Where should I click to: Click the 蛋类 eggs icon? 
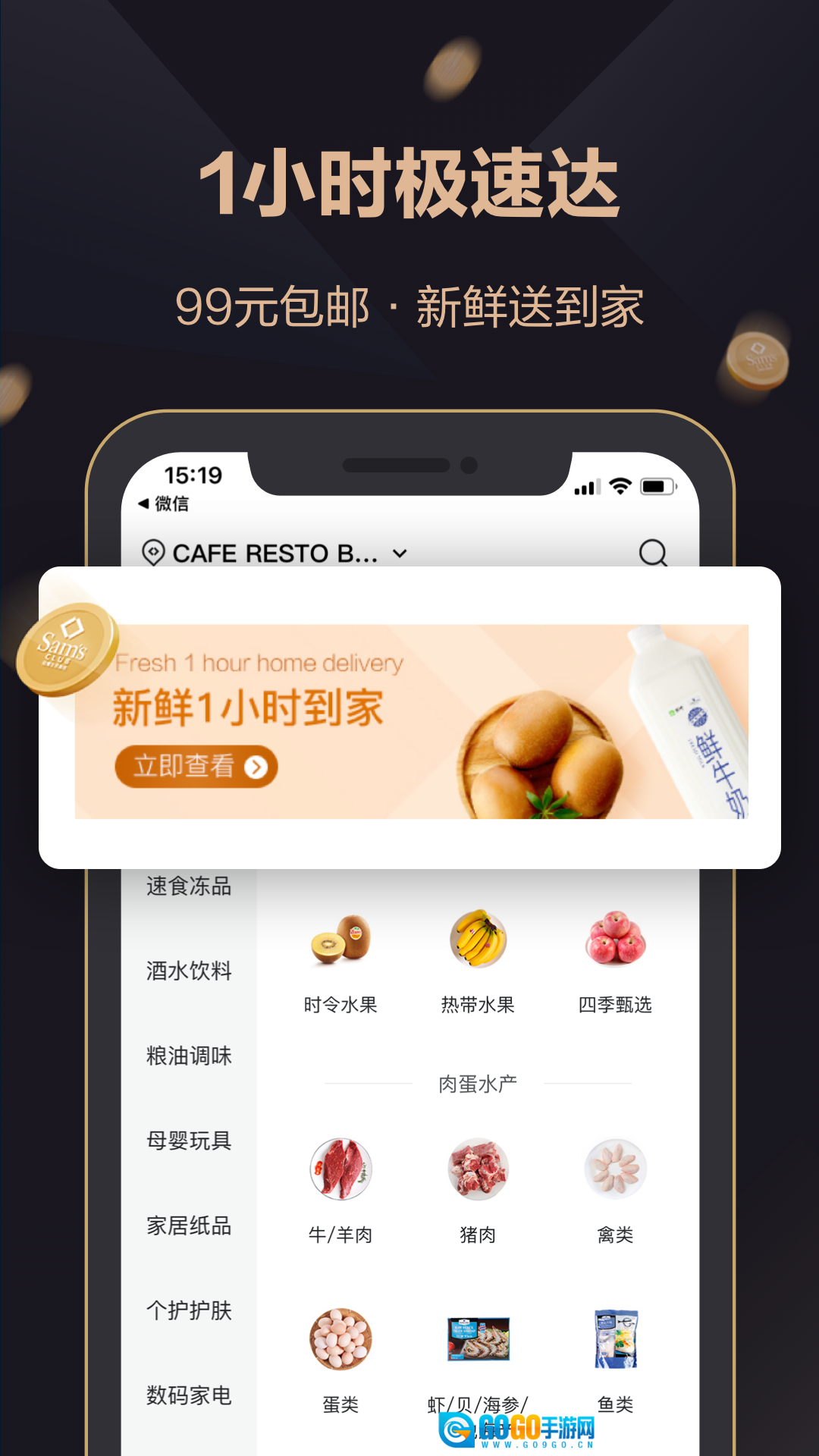341,1338
